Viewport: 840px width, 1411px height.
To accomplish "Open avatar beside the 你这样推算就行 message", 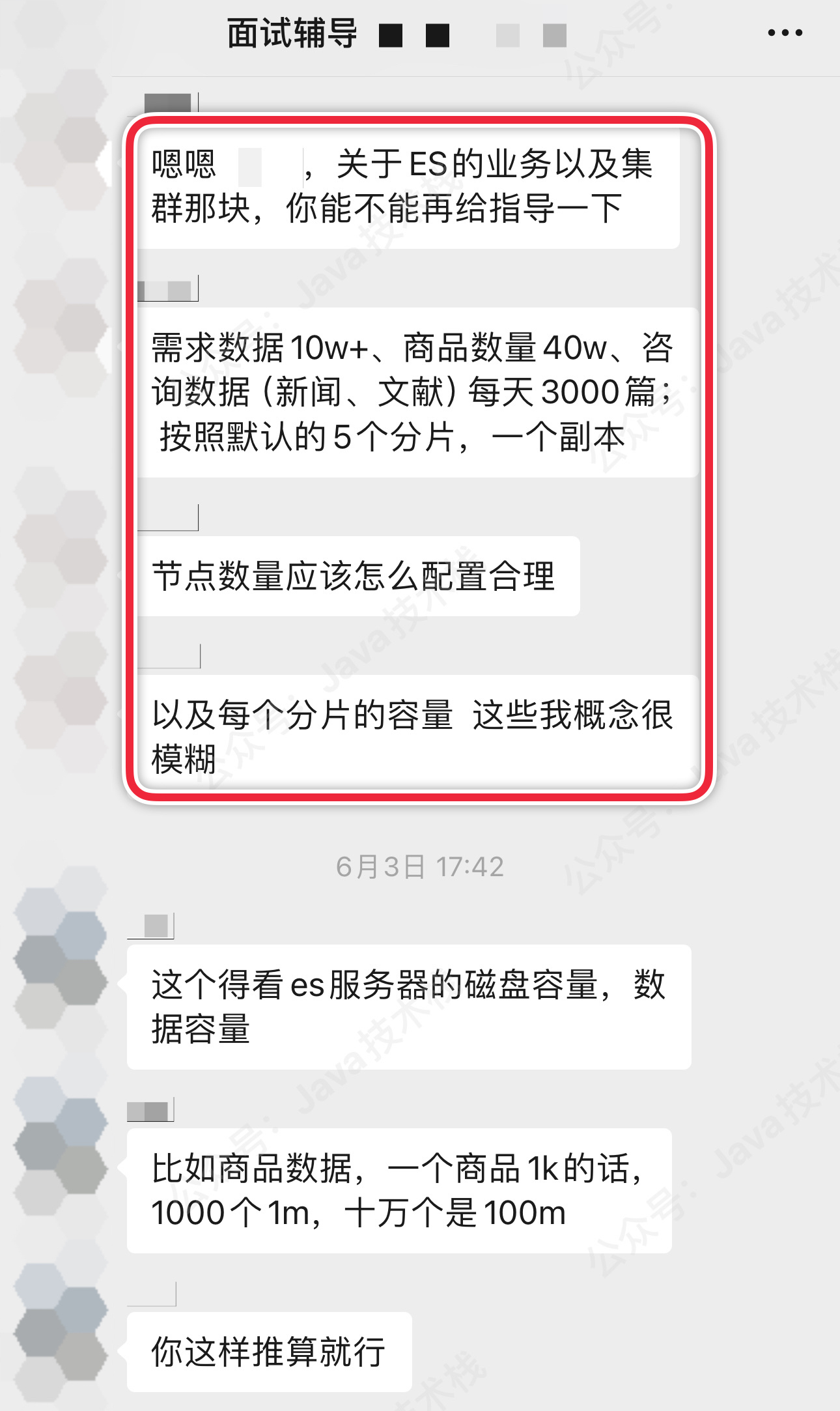I will 61,1332.
